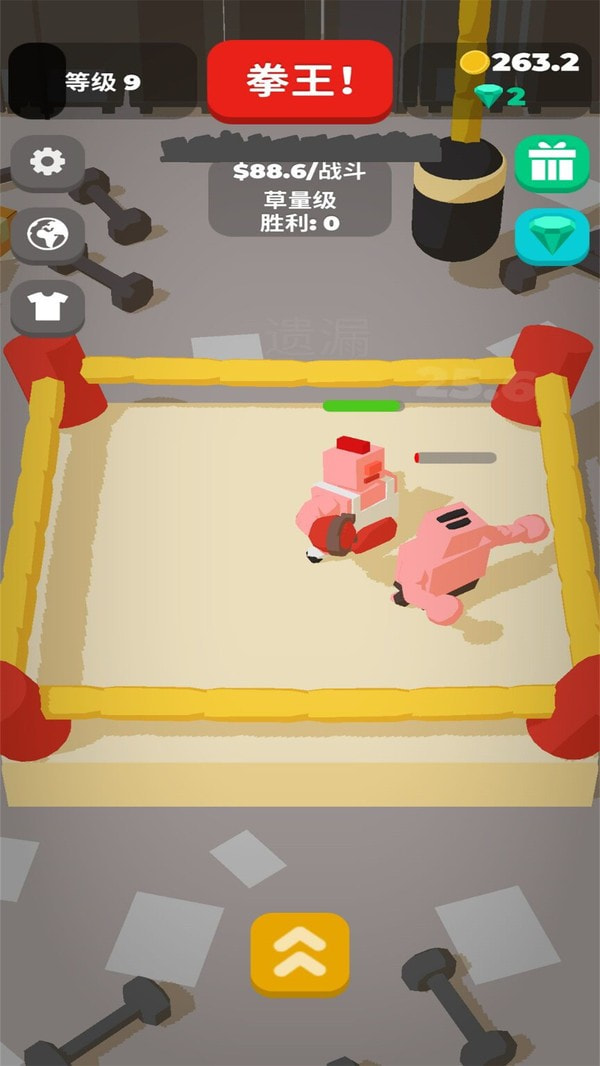Open the green gift box
600x1066 pixels.
pos(551,164)
